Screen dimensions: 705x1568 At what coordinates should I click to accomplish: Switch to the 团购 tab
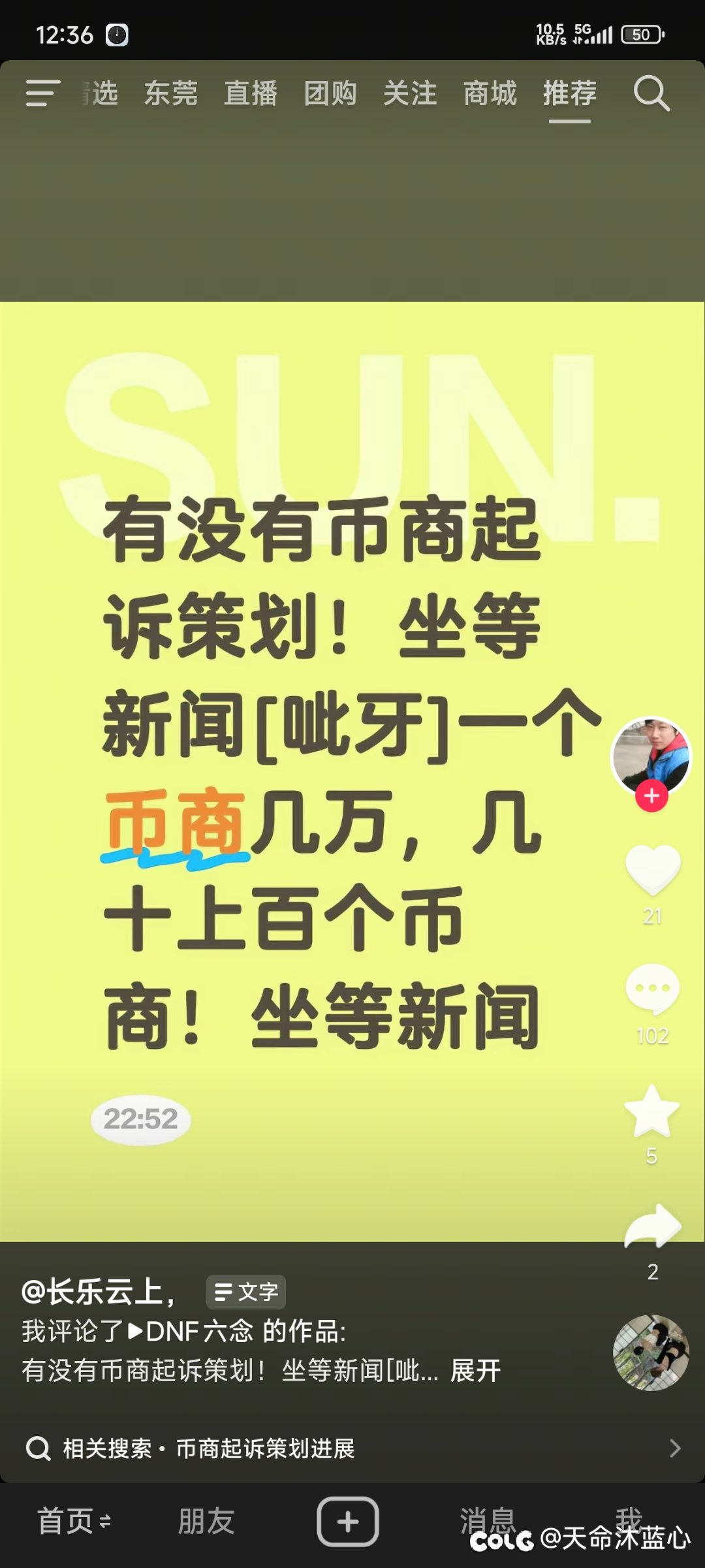(330, 93)
